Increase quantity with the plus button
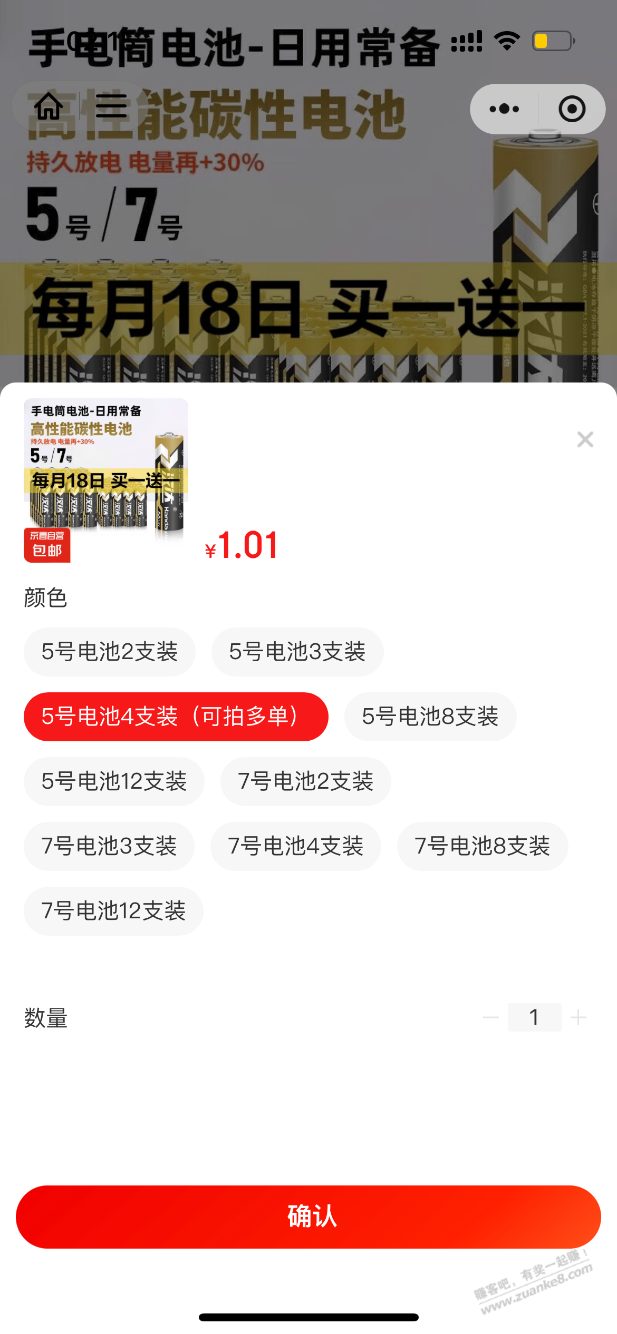This screenshot has width=617, height=1334. click(578, 1018)
